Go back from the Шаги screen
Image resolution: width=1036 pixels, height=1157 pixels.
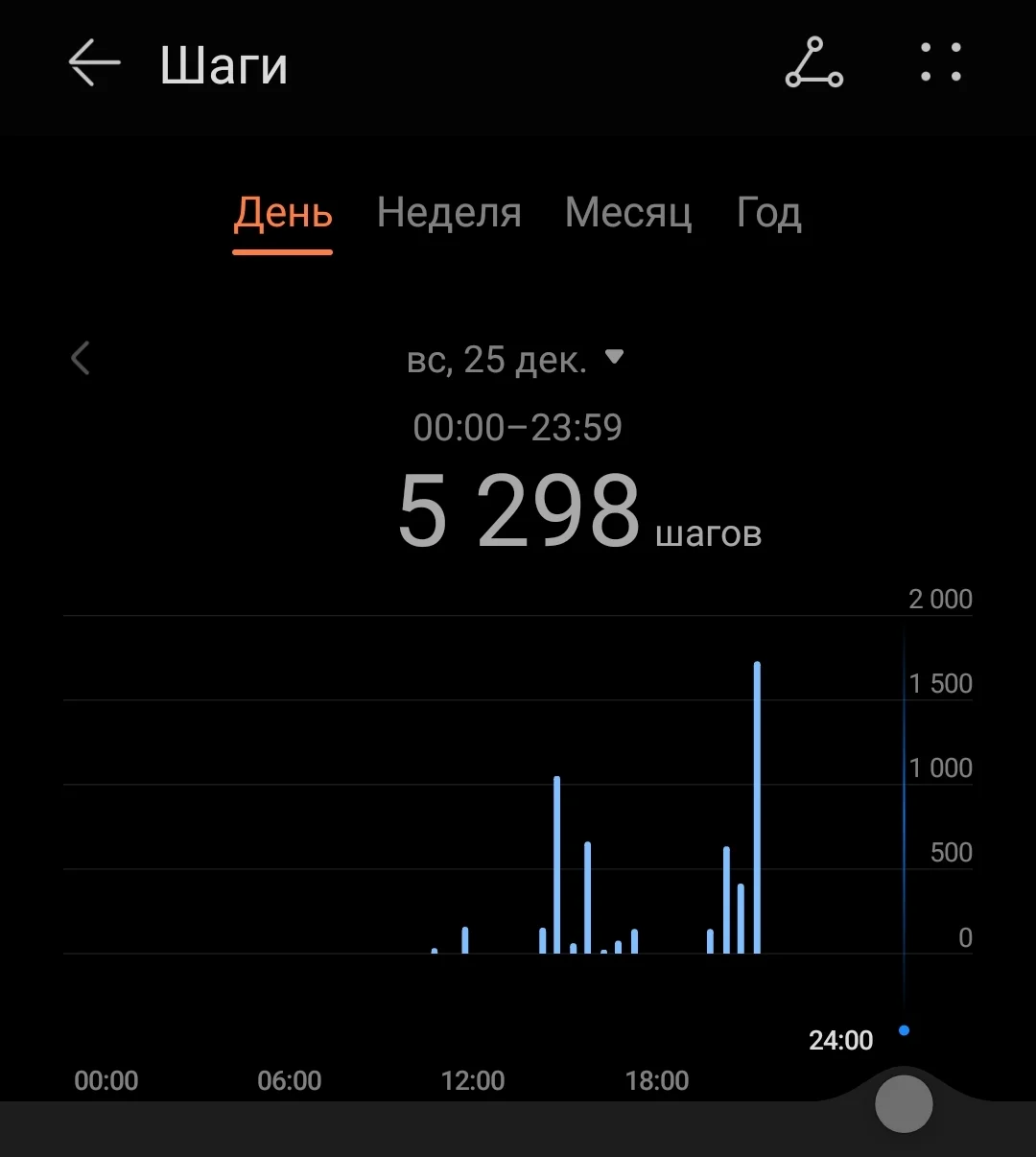click(94, 63)
